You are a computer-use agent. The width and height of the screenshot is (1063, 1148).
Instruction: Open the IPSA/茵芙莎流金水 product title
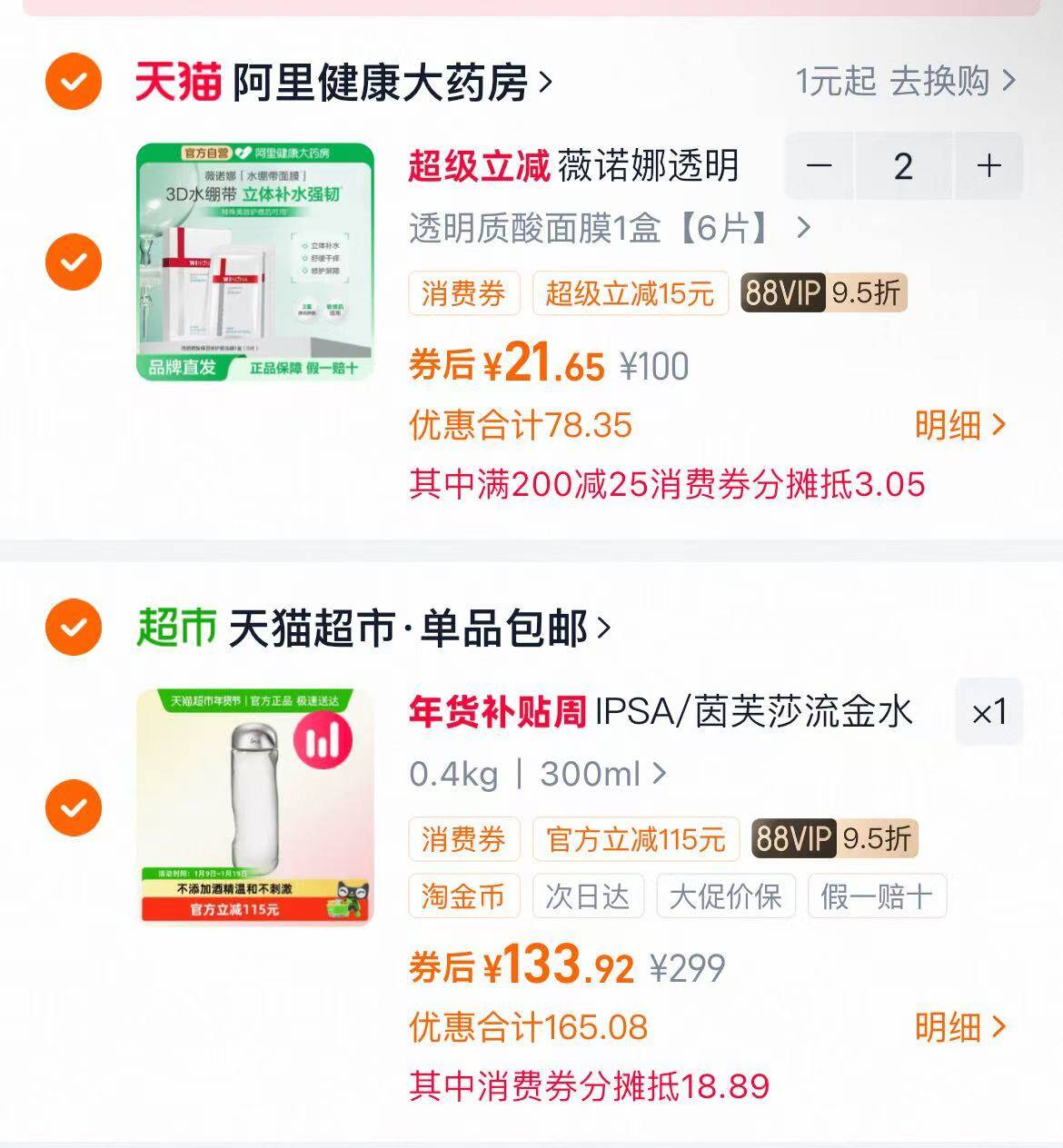(752, 712)
